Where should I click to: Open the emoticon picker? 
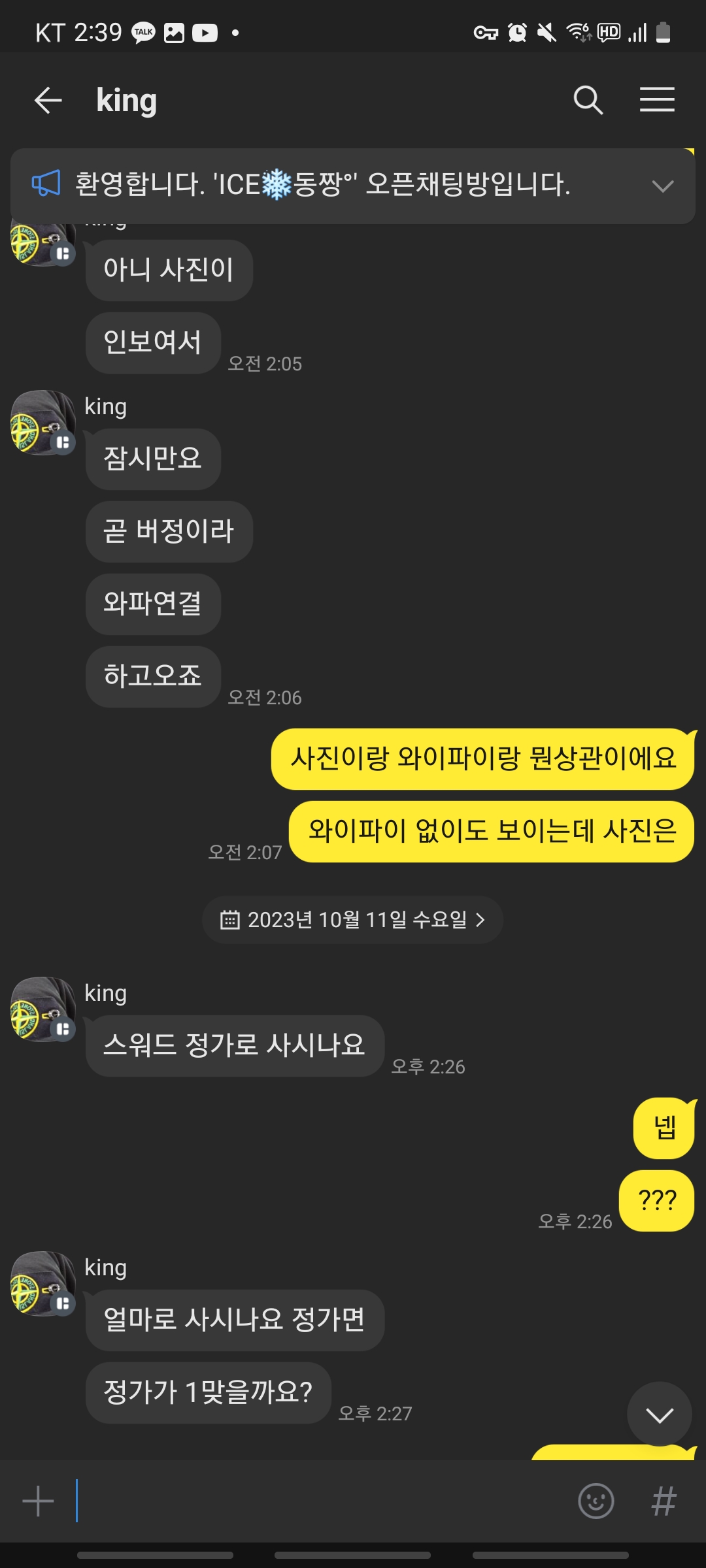tap(596, 1501)
